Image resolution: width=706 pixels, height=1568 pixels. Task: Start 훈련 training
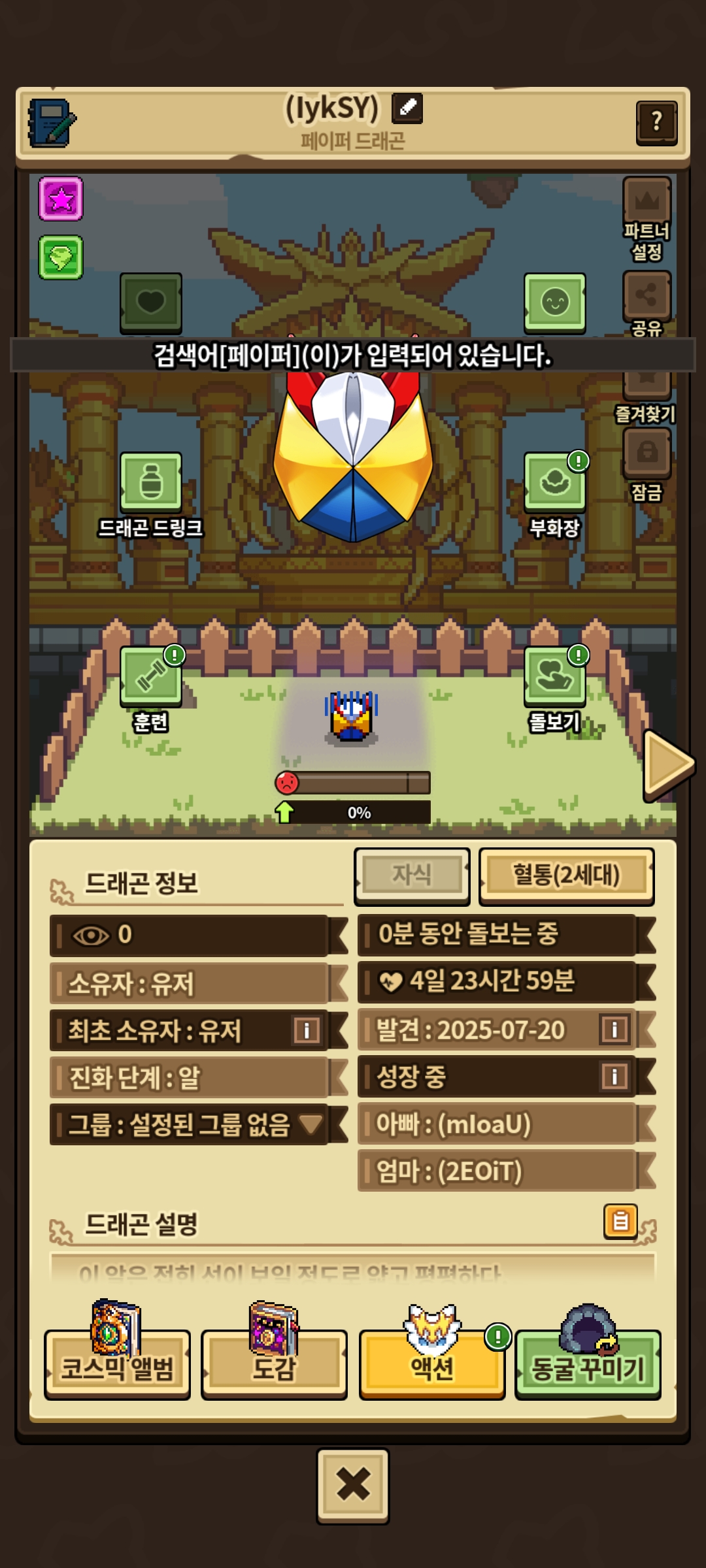click(150, 677)
